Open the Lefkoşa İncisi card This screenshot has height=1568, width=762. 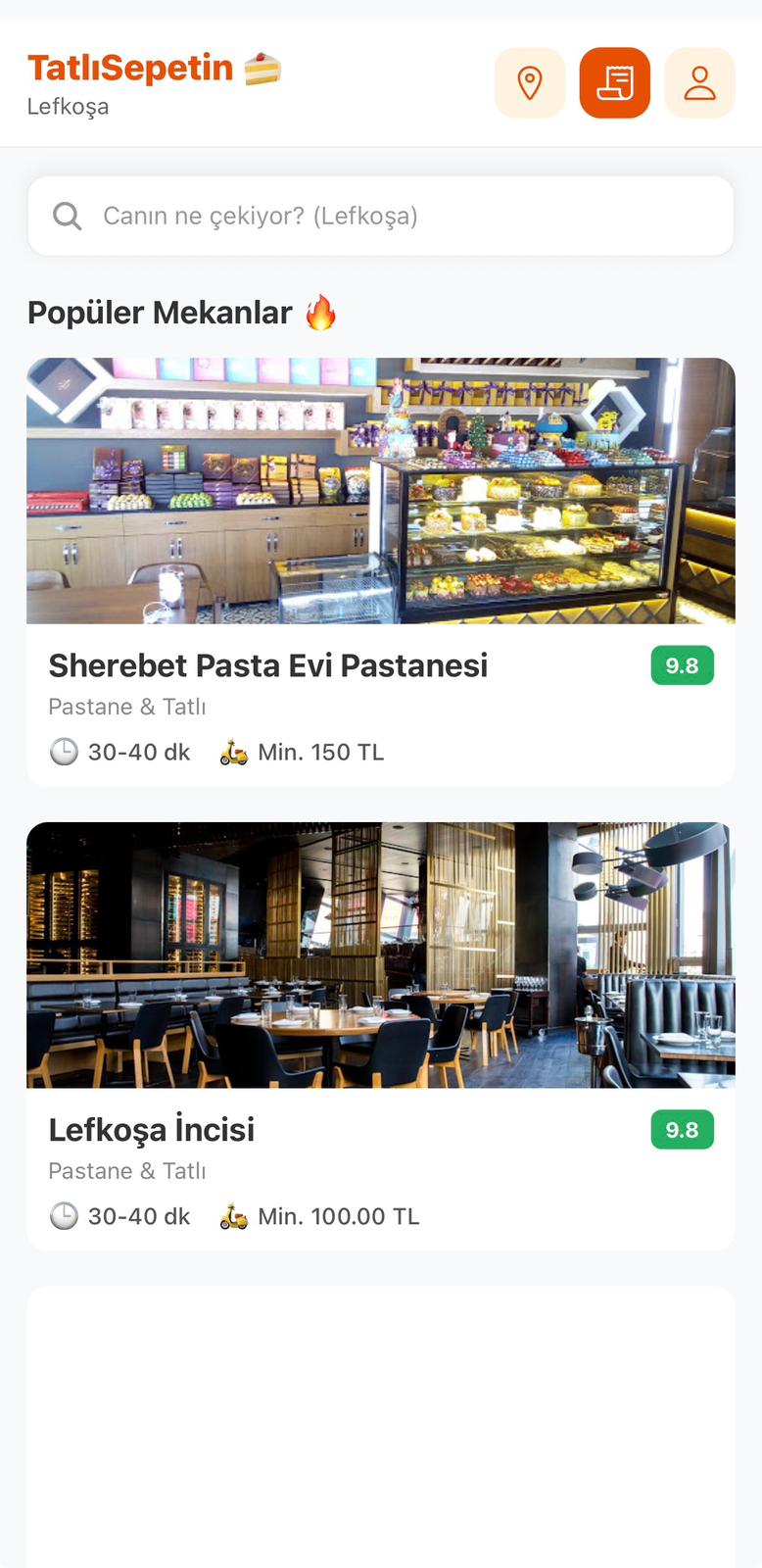coord(380,1035)
